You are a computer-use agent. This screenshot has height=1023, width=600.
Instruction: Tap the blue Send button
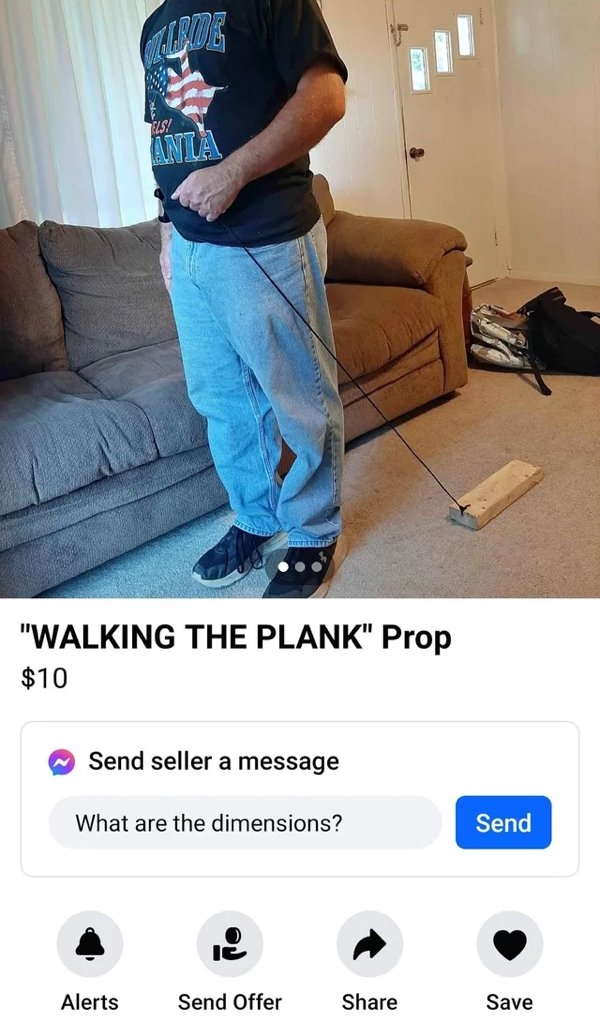503,822
